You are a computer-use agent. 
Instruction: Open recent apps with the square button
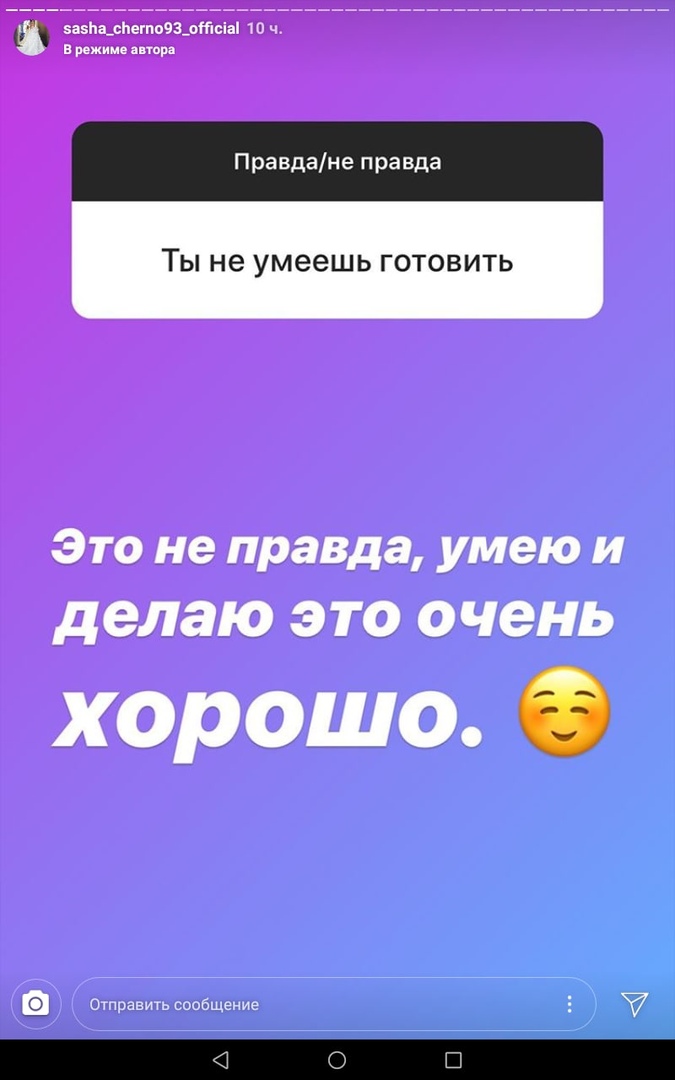click(453, 1059)
